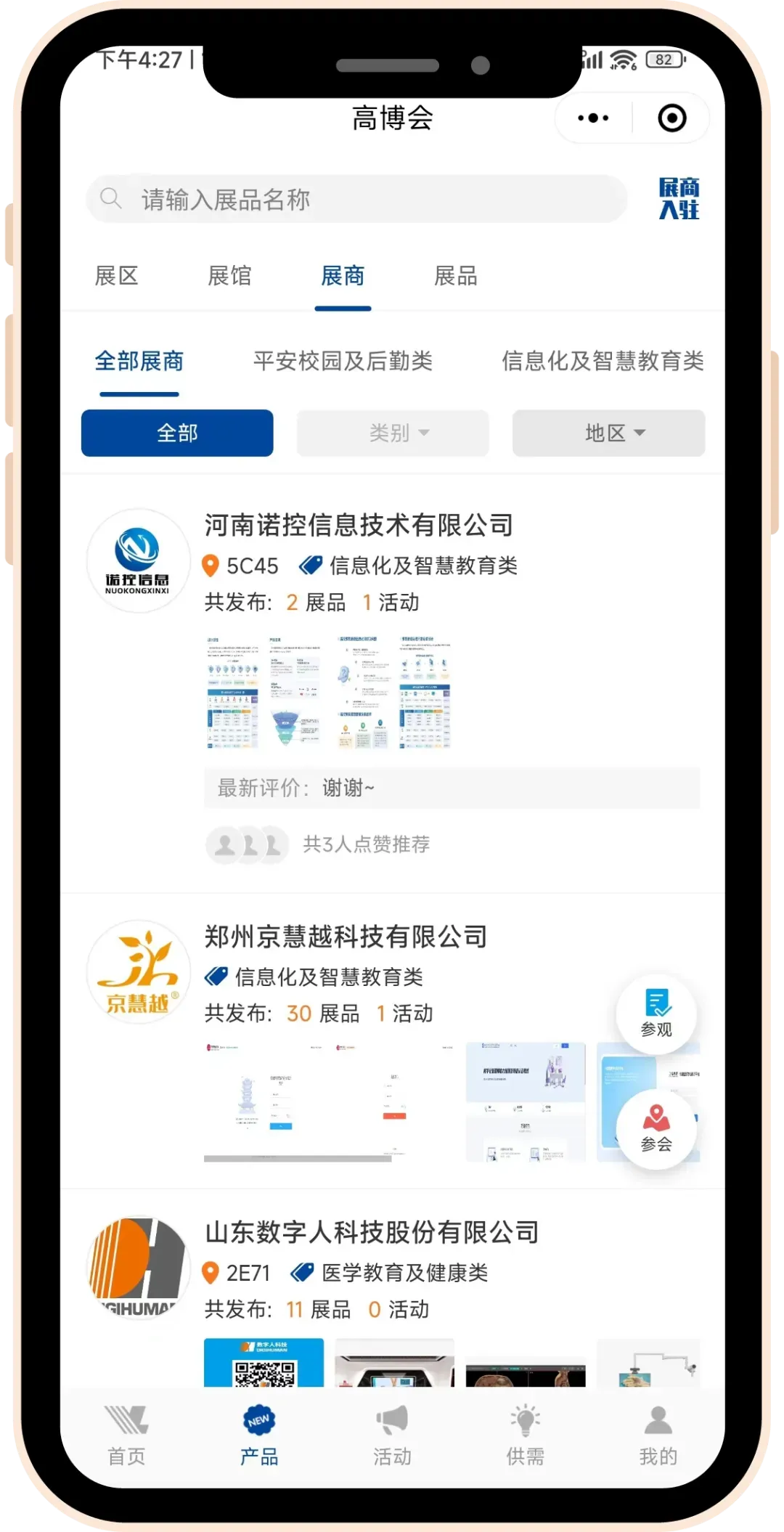The width and height of the screenshot is (784, 1532).
Task: Open the mini program more-options menu
Action: coord(593,118)
